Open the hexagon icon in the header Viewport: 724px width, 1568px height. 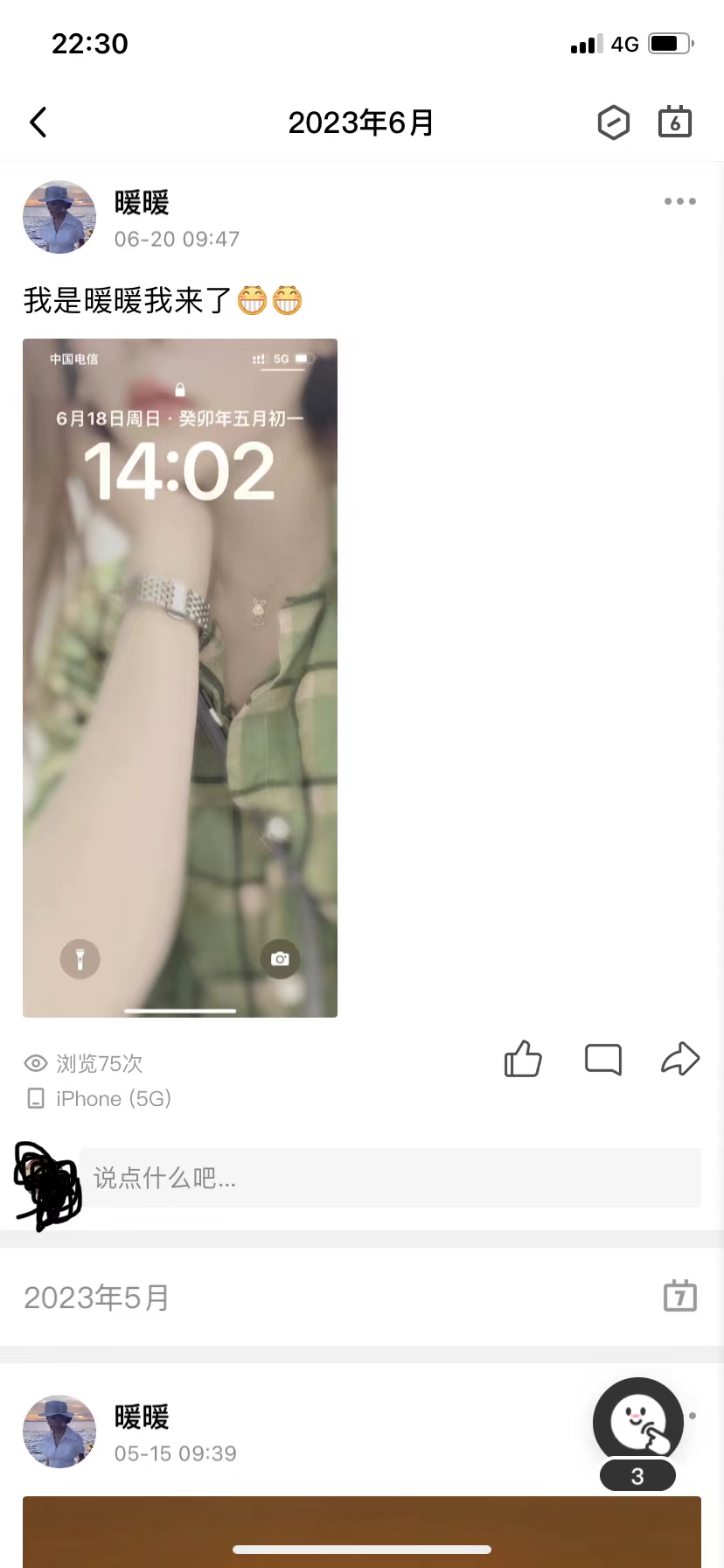pyautogui.click(x=613, y=122)
